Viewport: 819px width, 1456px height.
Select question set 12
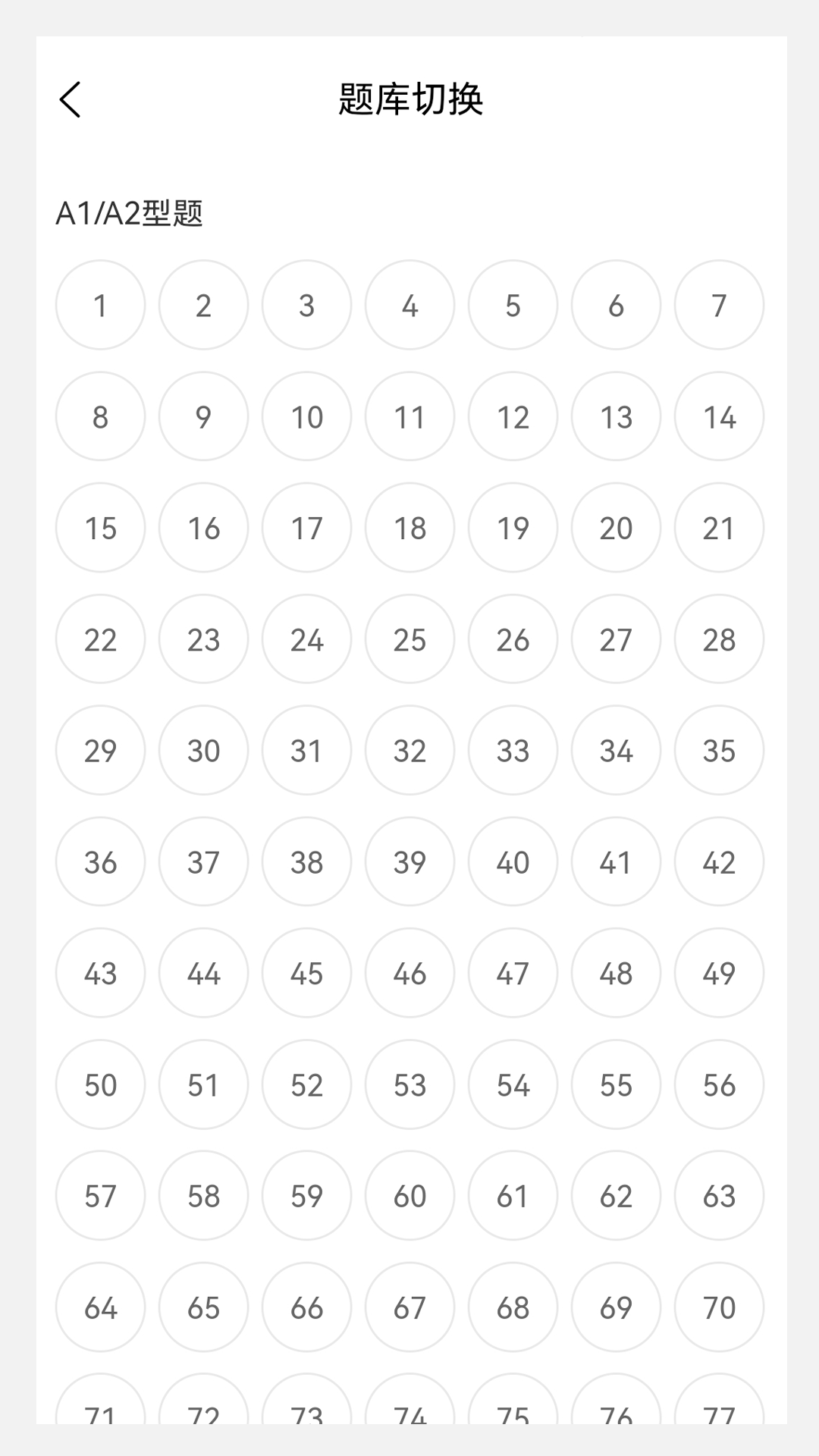point(512,416)
